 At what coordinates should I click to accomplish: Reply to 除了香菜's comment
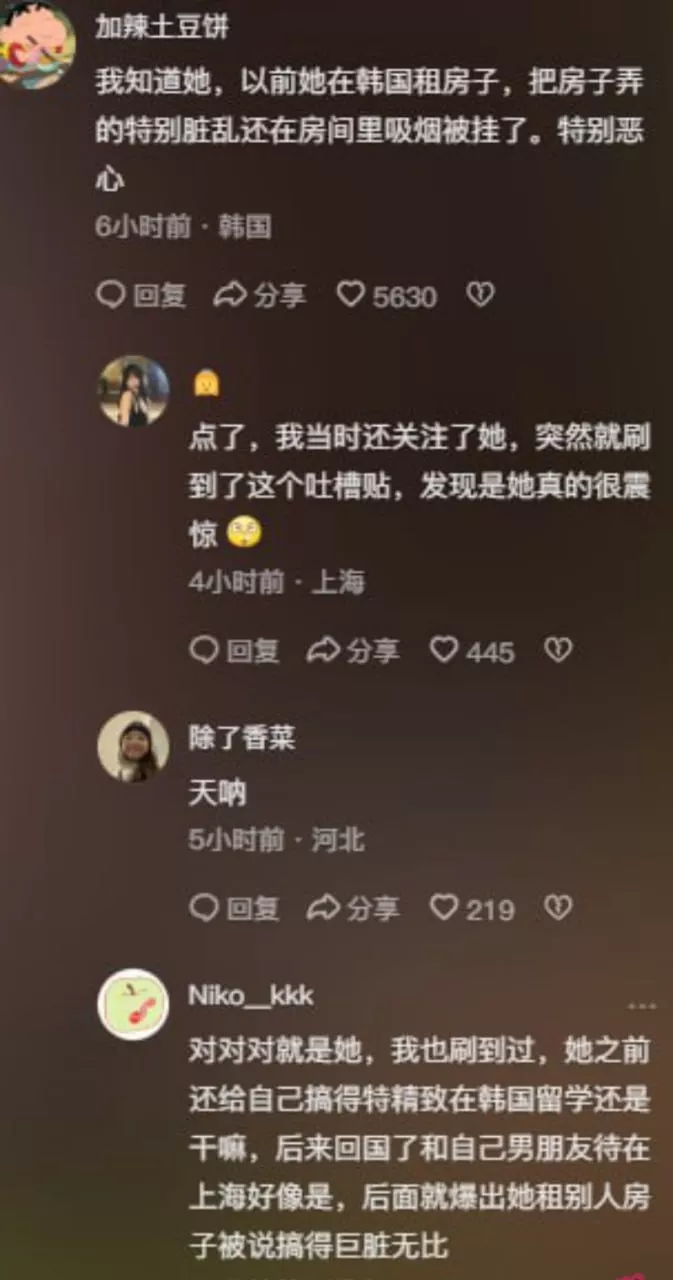235,908
